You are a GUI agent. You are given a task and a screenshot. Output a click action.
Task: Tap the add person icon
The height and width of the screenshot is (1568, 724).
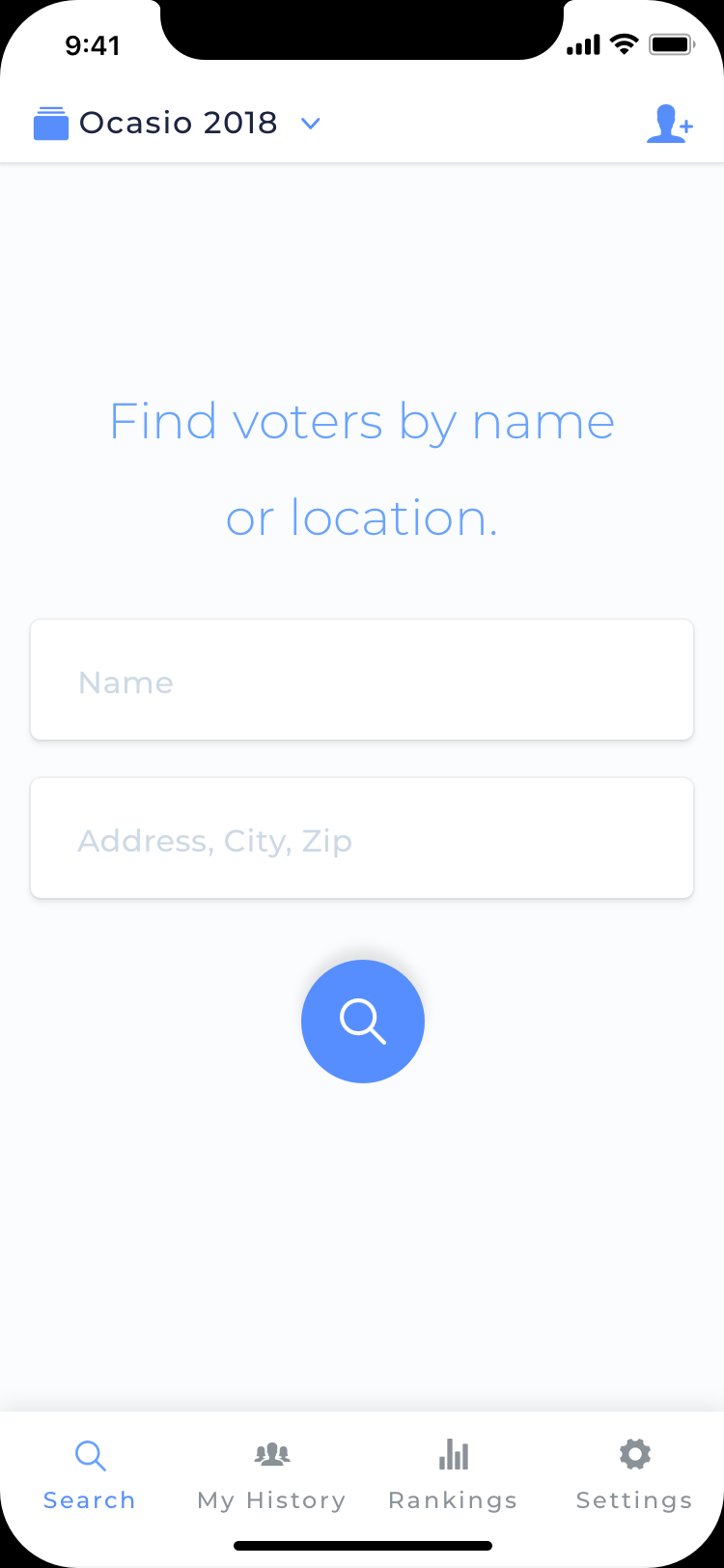(x=669, y=125)
